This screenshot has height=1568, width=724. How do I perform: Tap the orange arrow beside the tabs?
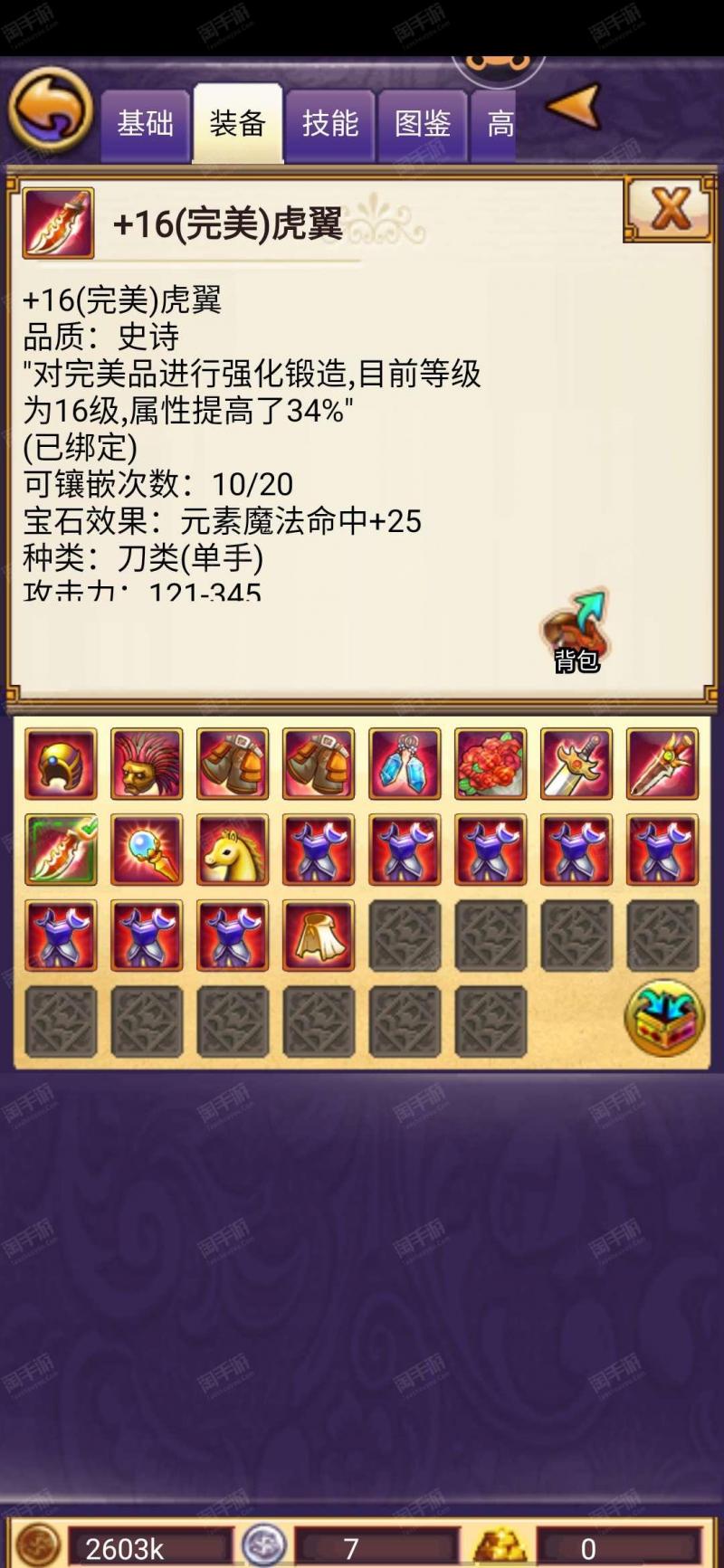tap(575, 106)
